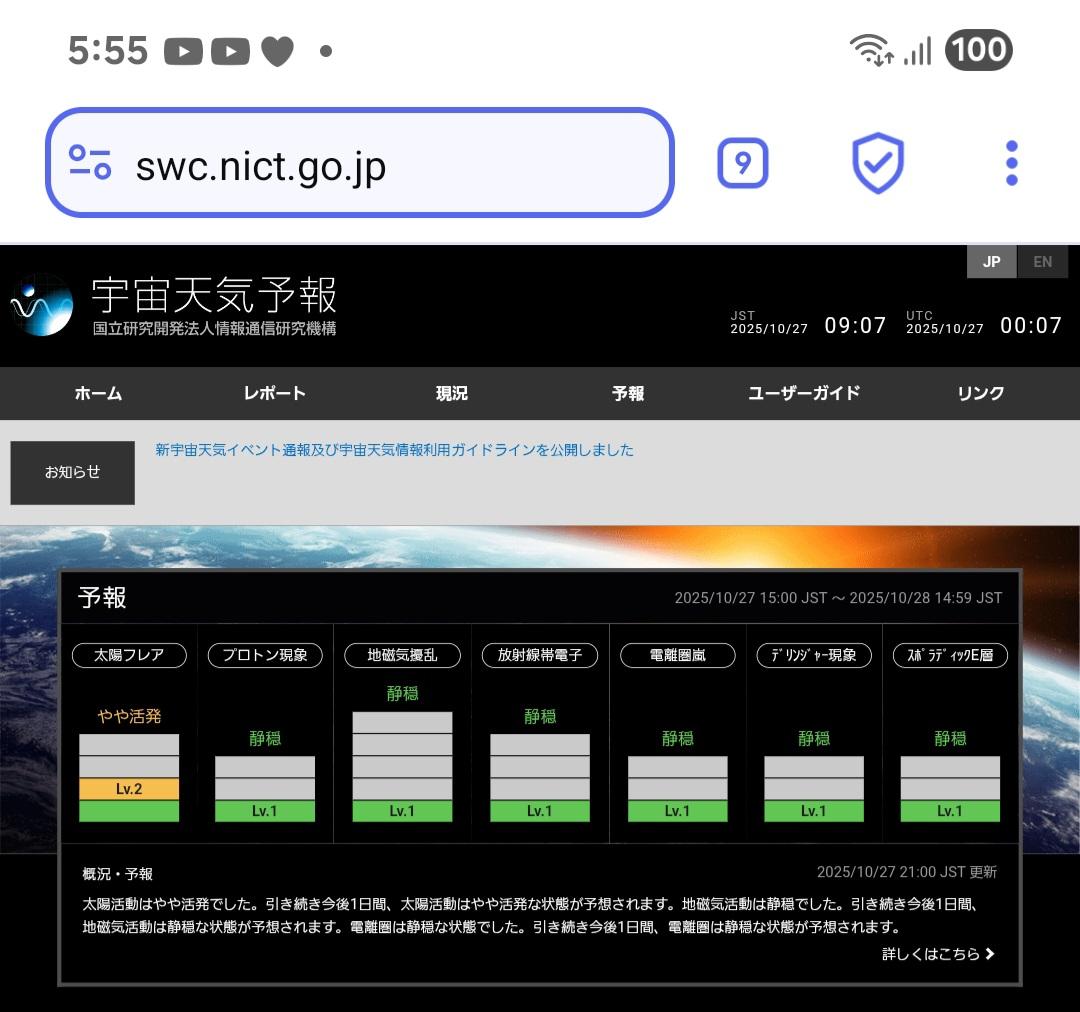Tap the 詳しくはこちら link
Image resolution: width=1080 pixels, height=1012 pixels.
coord(938,954)
